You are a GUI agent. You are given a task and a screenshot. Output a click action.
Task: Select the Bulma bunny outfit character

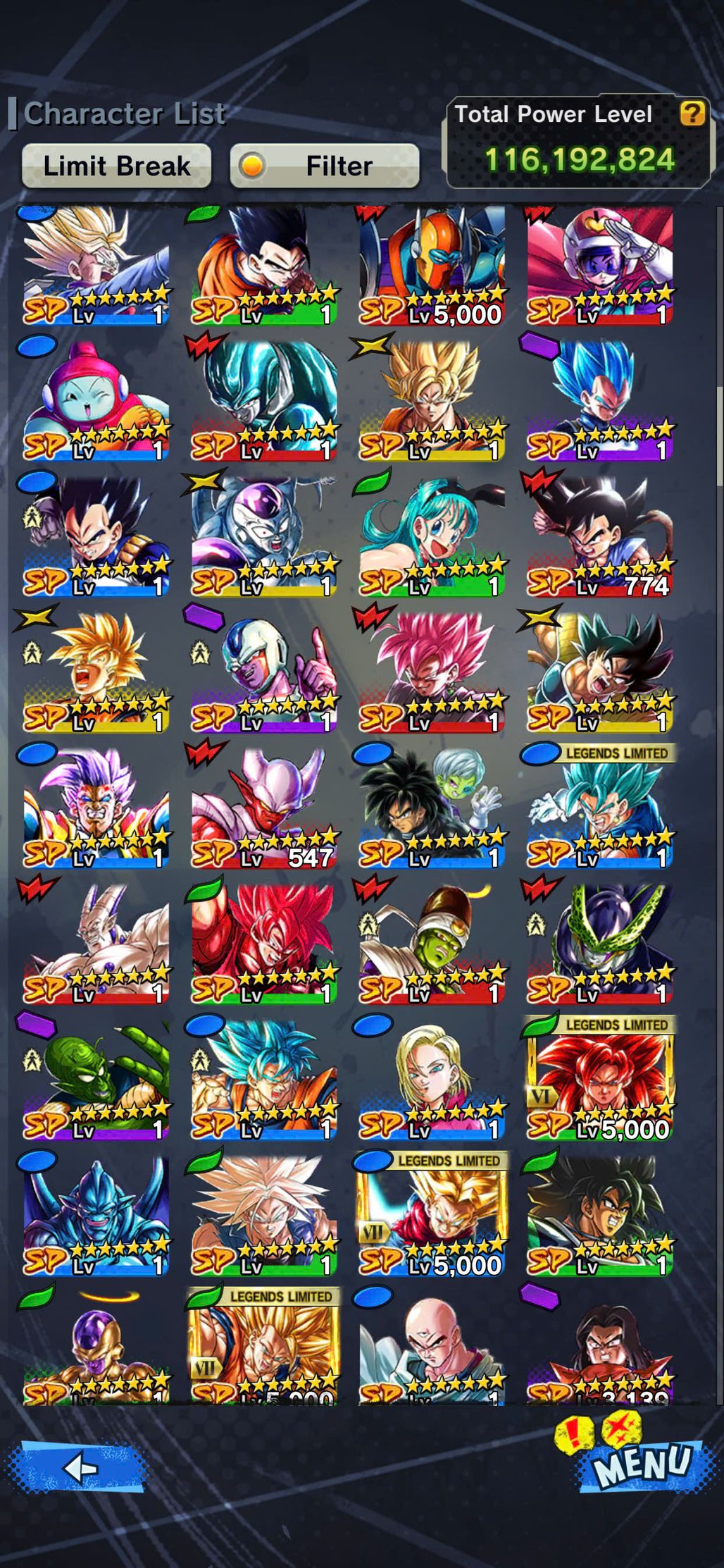[x=432, y=537]
